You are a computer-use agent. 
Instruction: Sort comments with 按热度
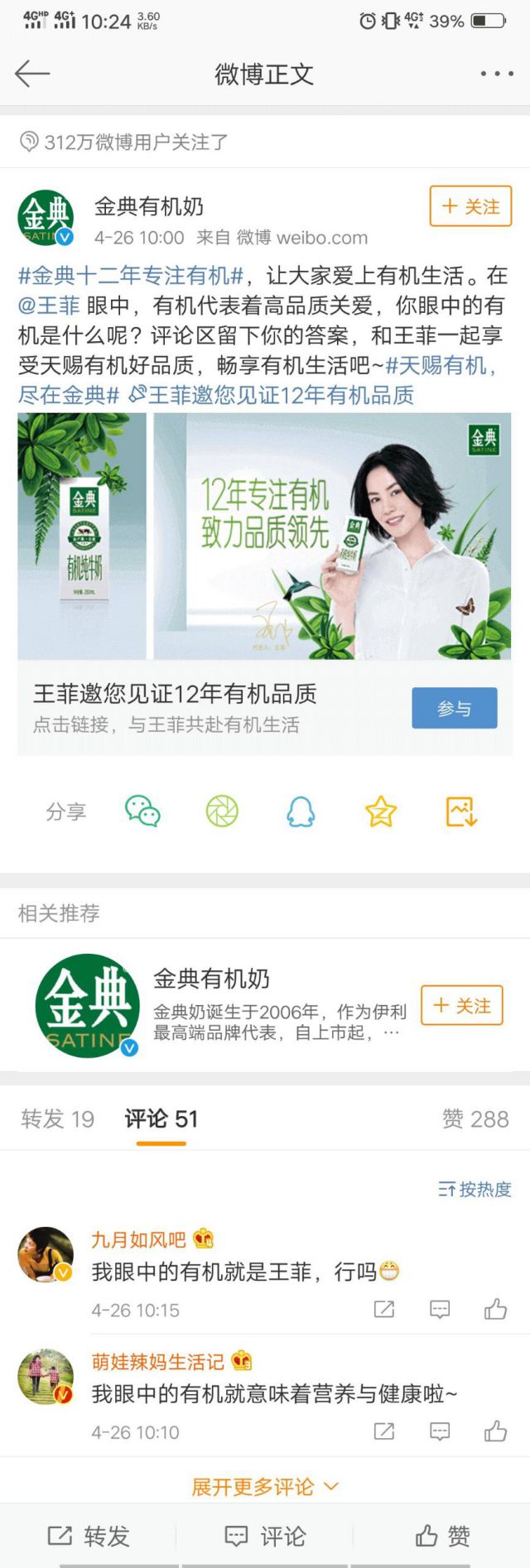475,1190
